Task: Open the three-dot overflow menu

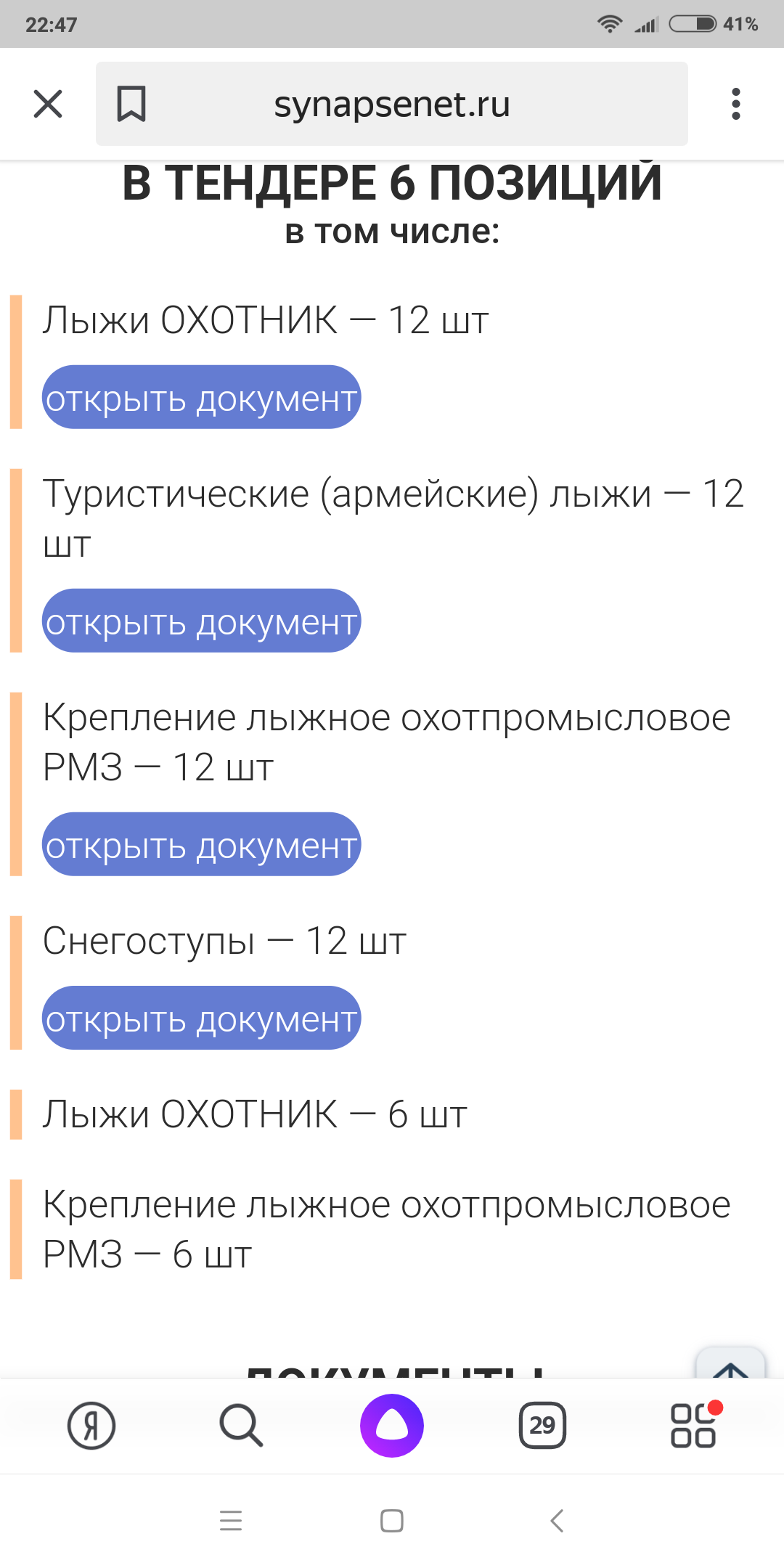Action: click(x=736, y=104)
